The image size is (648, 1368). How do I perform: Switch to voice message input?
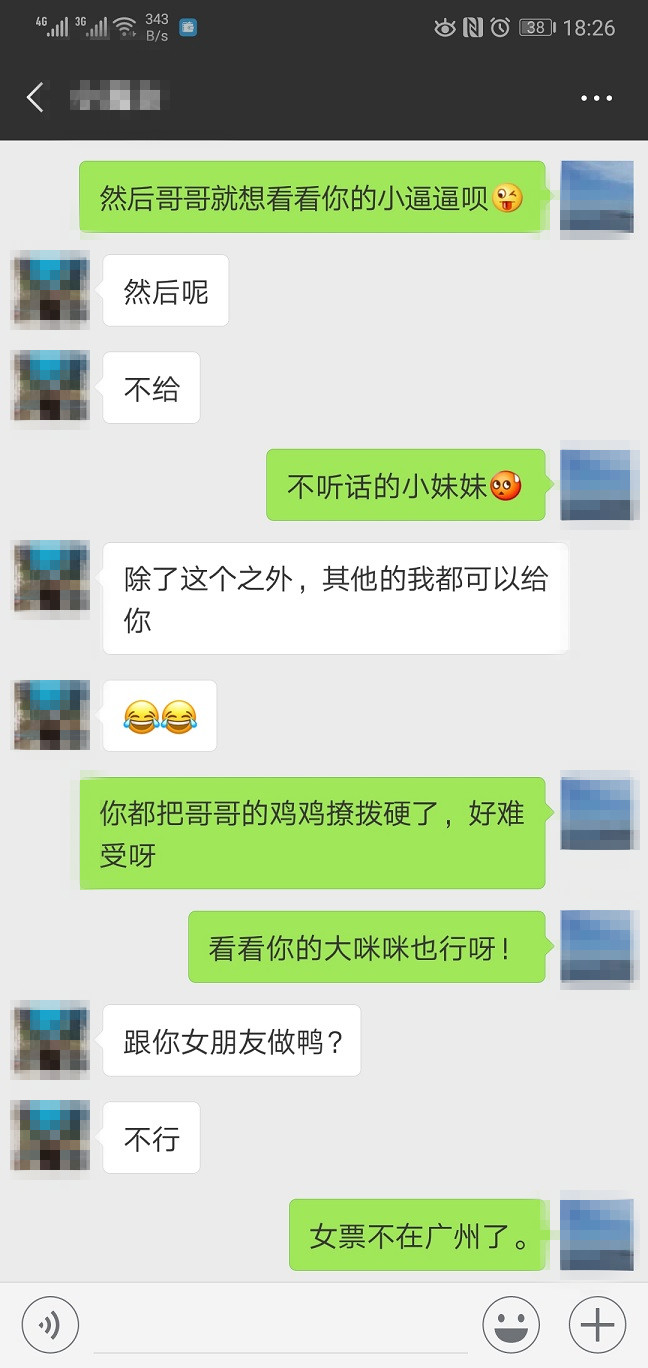click(50, 1325)
